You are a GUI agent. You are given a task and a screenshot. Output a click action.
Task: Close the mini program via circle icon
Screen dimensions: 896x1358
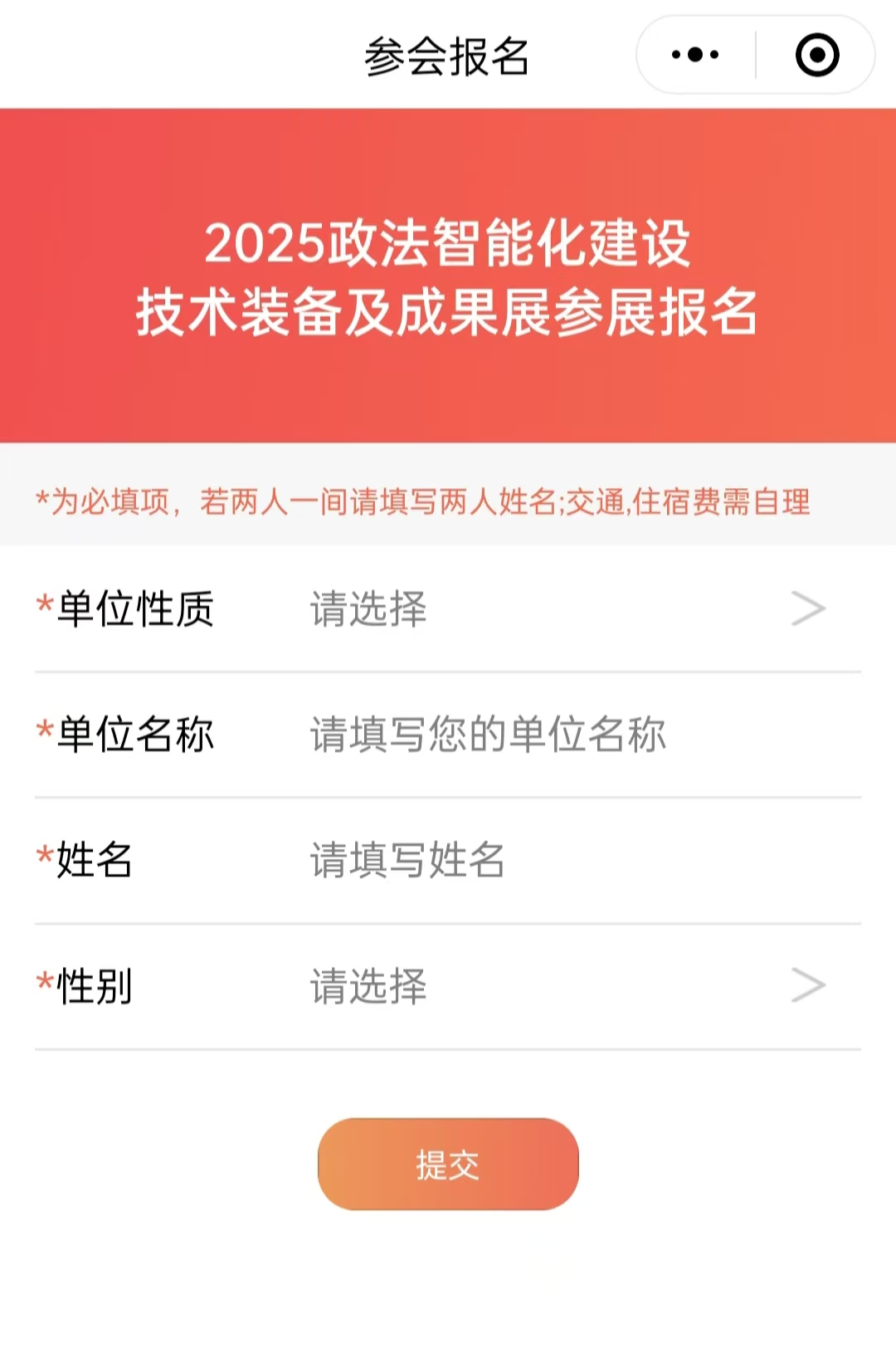(x=816, y=55)
